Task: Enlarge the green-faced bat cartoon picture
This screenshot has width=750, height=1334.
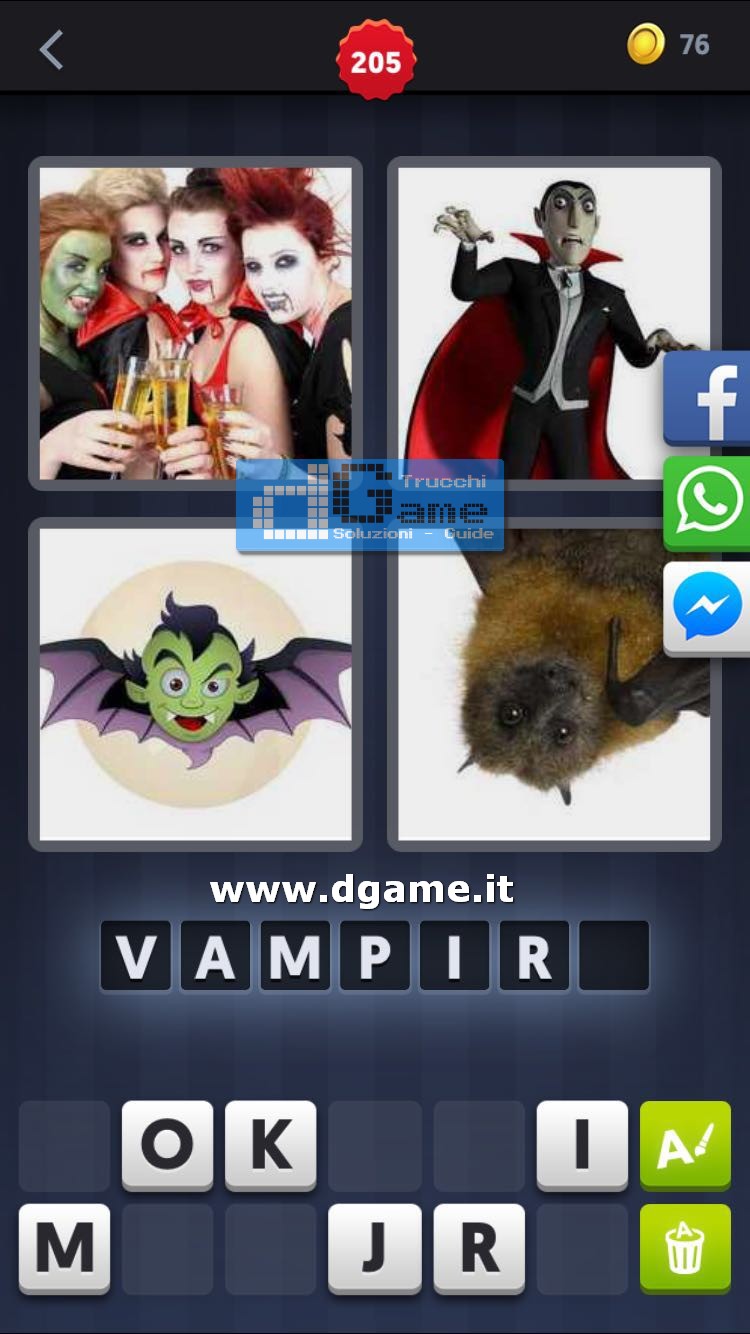Action: point(195,684)
